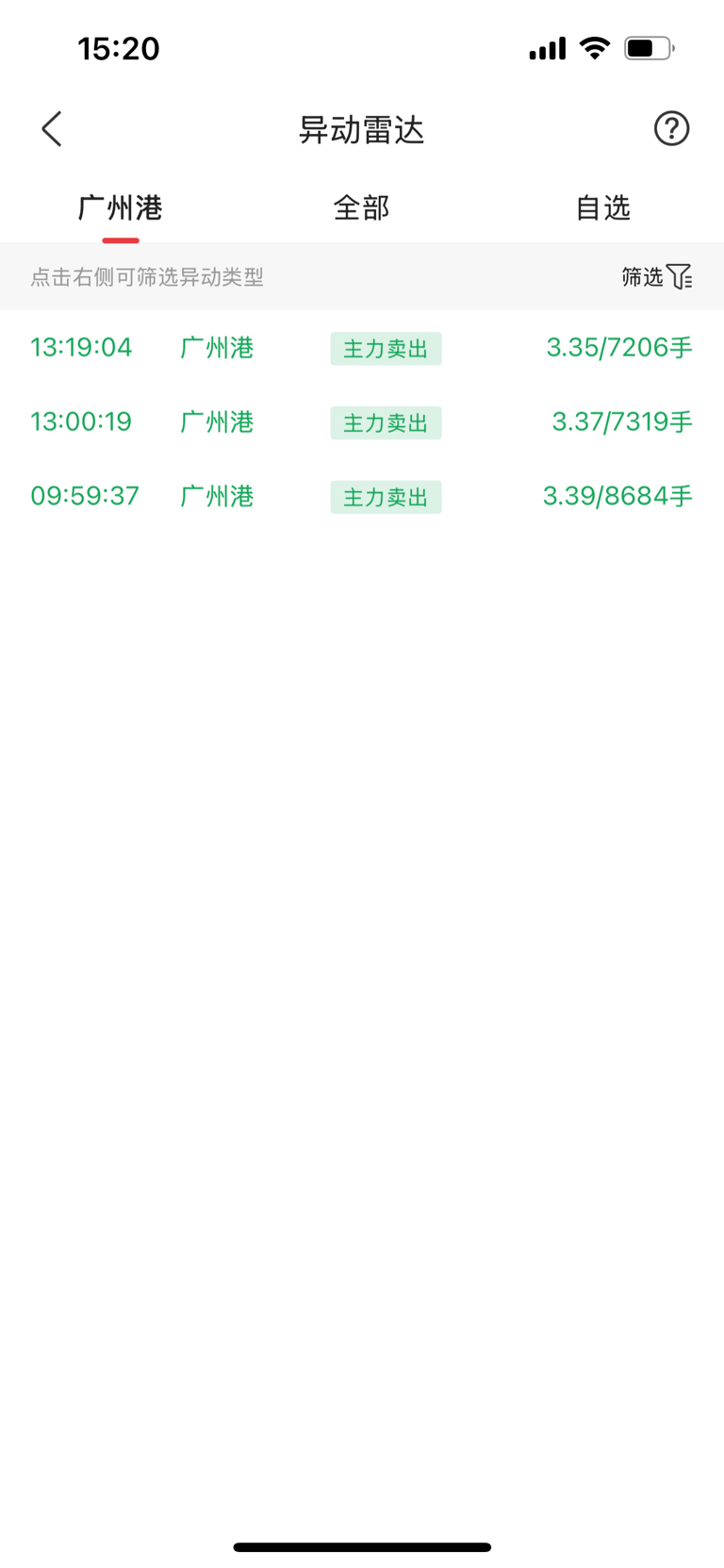724x1568 pixels.
Task: Select the 广州港 tab
Action: 120,207
